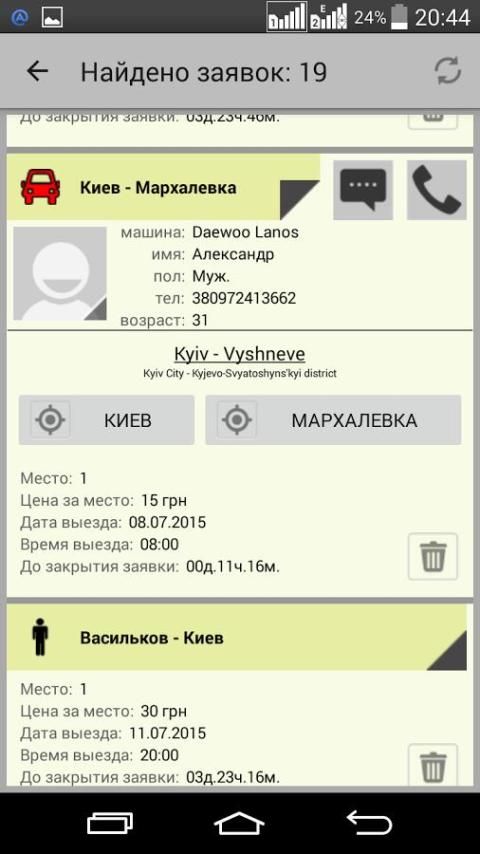Open the driver's profile photo
This screenshot has width=480, height=854.
[60, 273]
